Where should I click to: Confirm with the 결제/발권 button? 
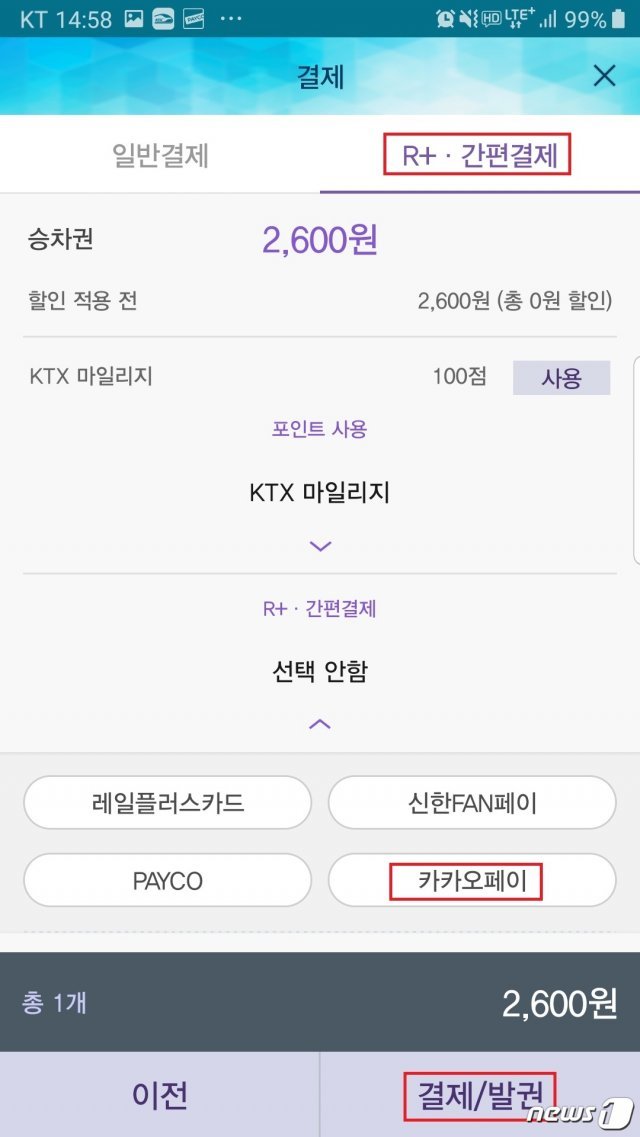[480, 1095]
